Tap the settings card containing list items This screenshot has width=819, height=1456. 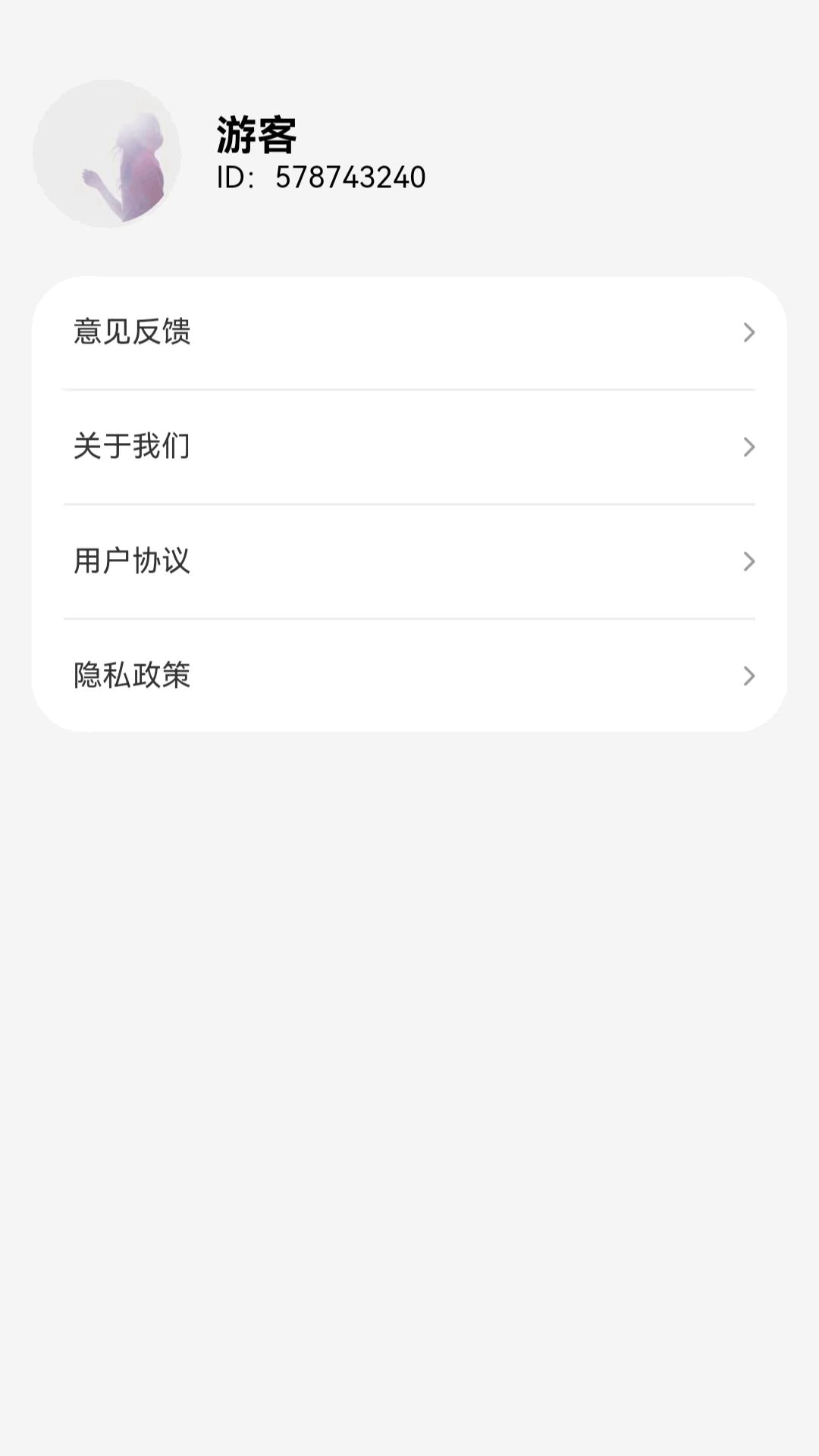click(409, 504)
